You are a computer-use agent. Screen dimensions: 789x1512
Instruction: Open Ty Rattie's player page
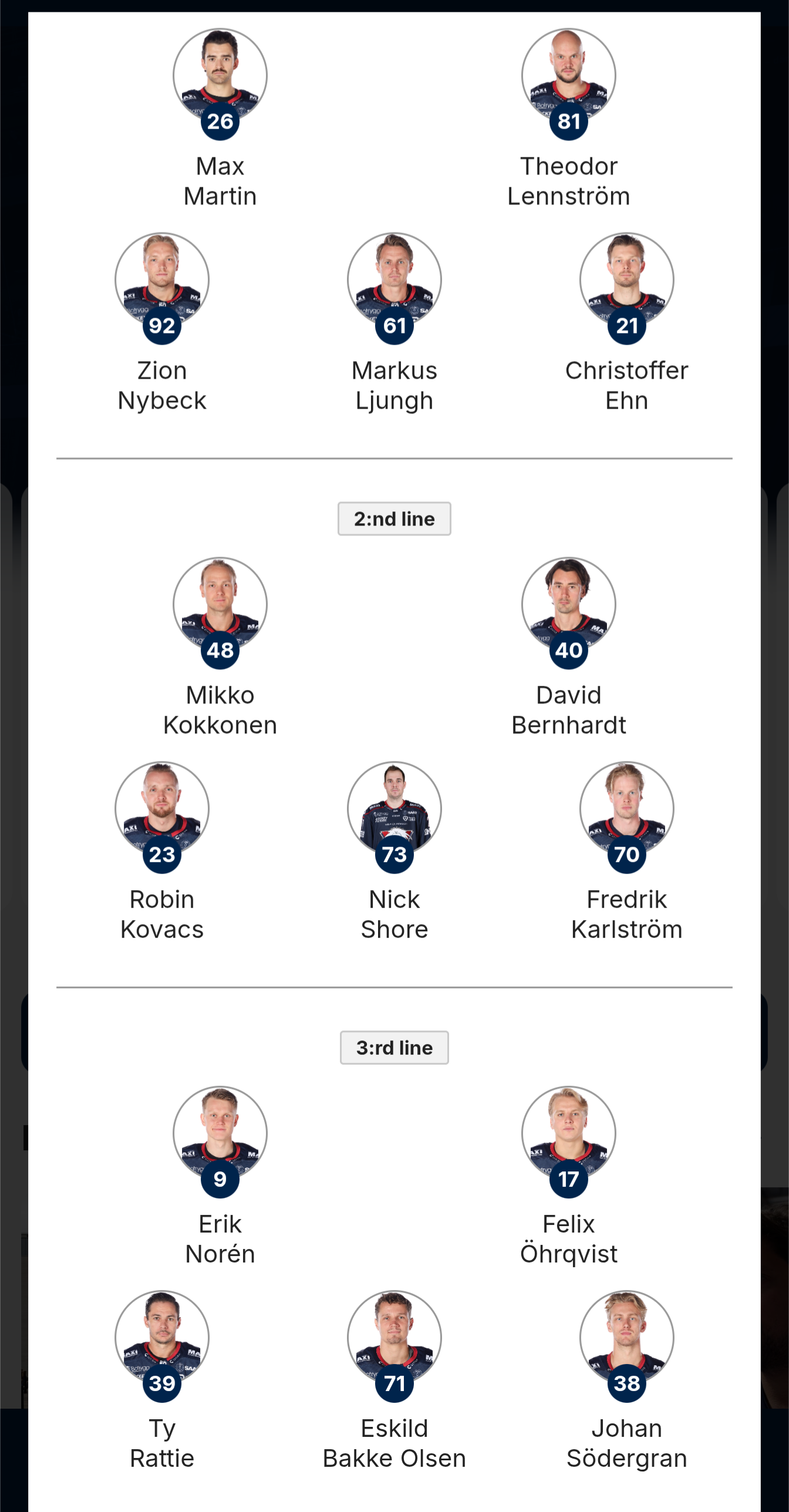tap(162, 1338)
